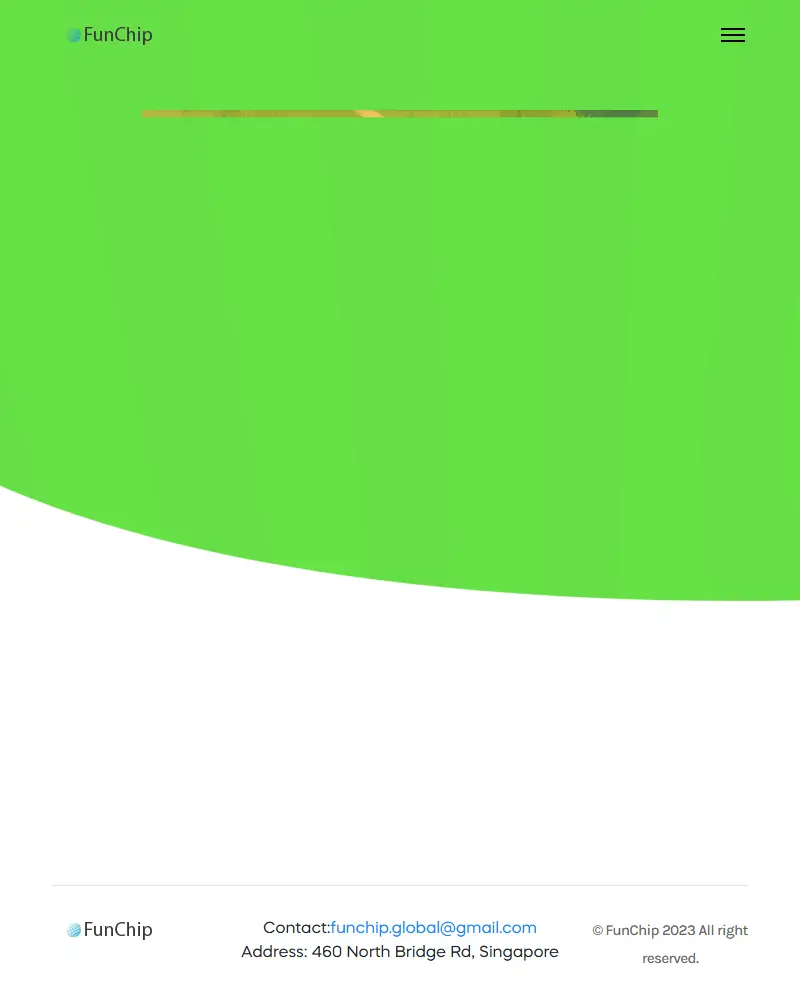
Task: Tap the funchip.global@gmail.com email link
Action: click(x=433, y=928)
